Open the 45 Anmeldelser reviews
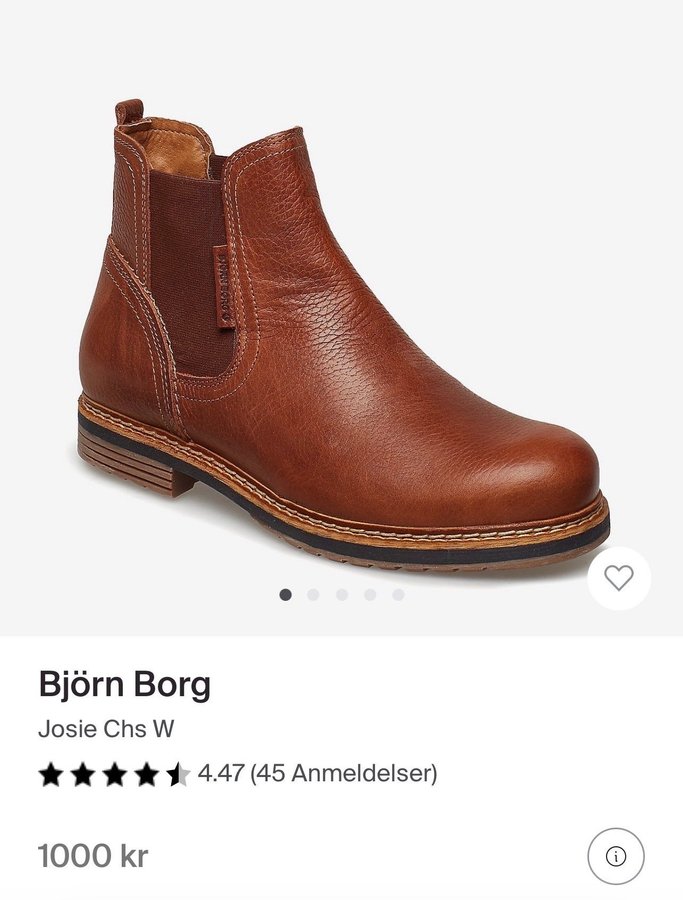Image resolution: width=683 pixels, height=900 pixels. click(x=343, y=773)
